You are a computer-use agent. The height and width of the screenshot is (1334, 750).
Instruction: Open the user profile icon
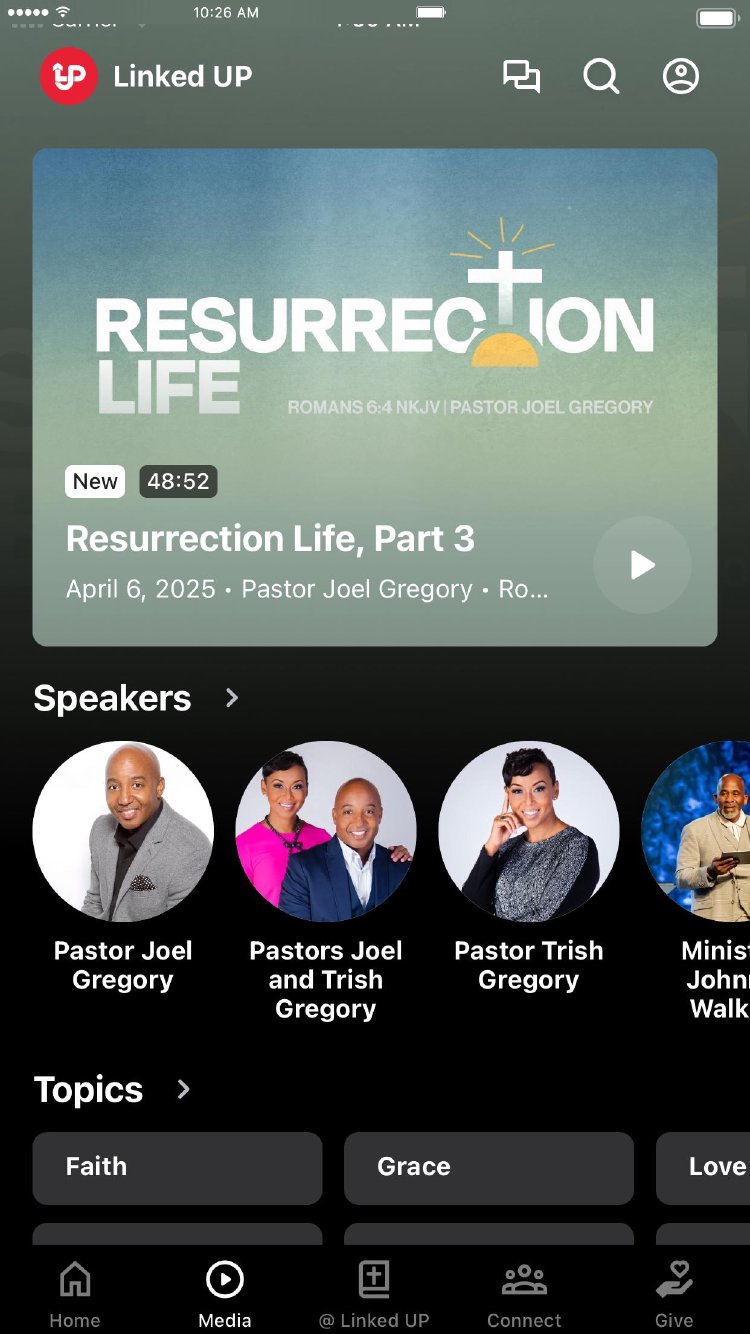click(x=681, y=76)
